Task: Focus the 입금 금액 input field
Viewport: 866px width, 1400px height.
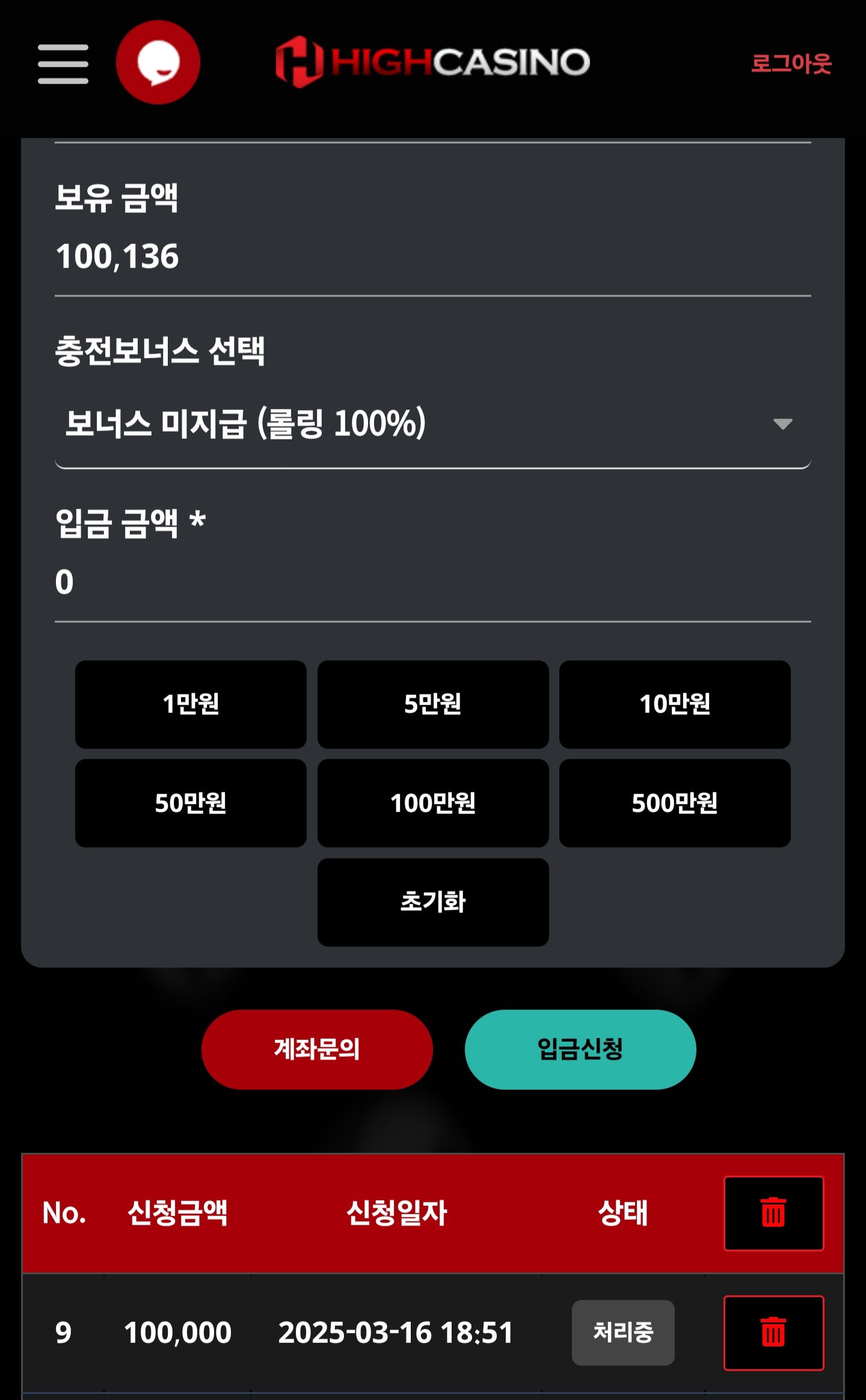Action: [x=432, y=582]
